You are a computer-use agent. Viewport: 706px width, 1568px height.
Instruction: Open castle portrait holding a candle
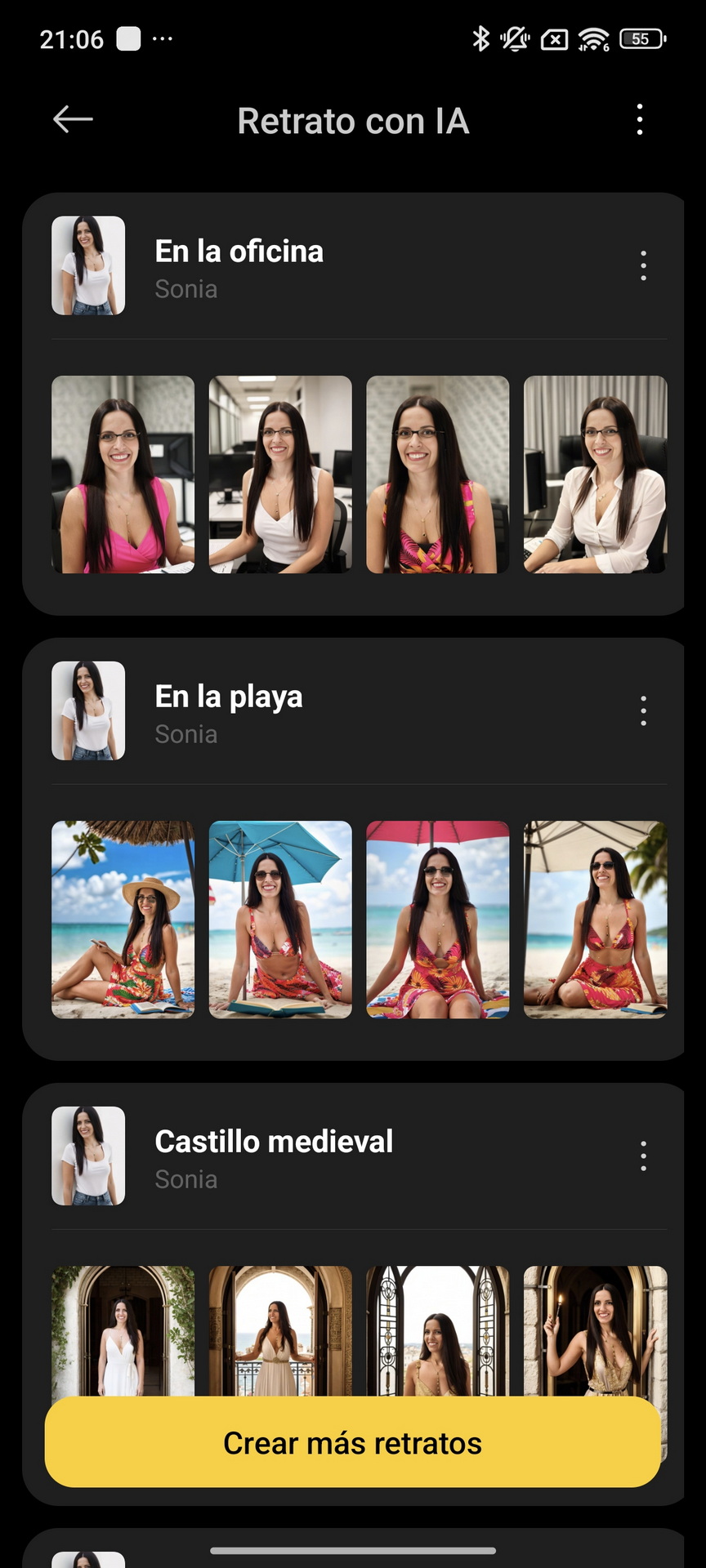595,1330
